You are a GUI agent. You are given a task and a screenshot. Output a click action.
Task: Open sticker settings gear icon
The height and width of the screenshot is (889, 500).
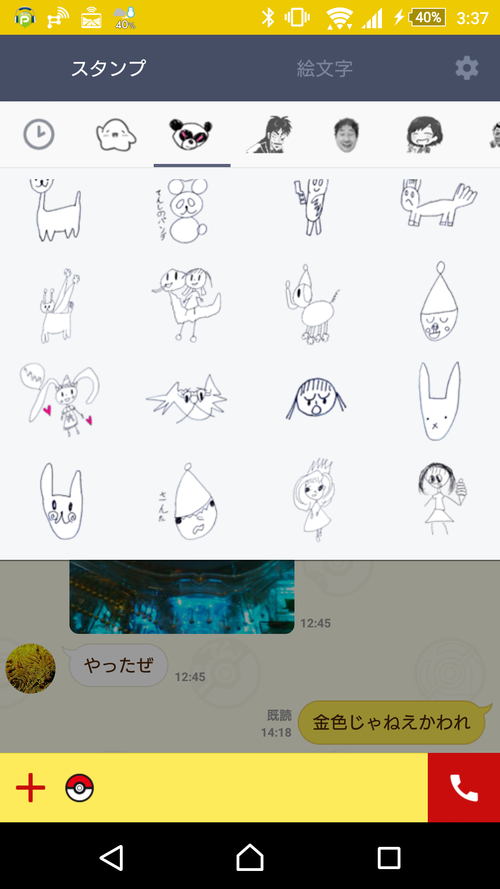click(x=467, y=69)
